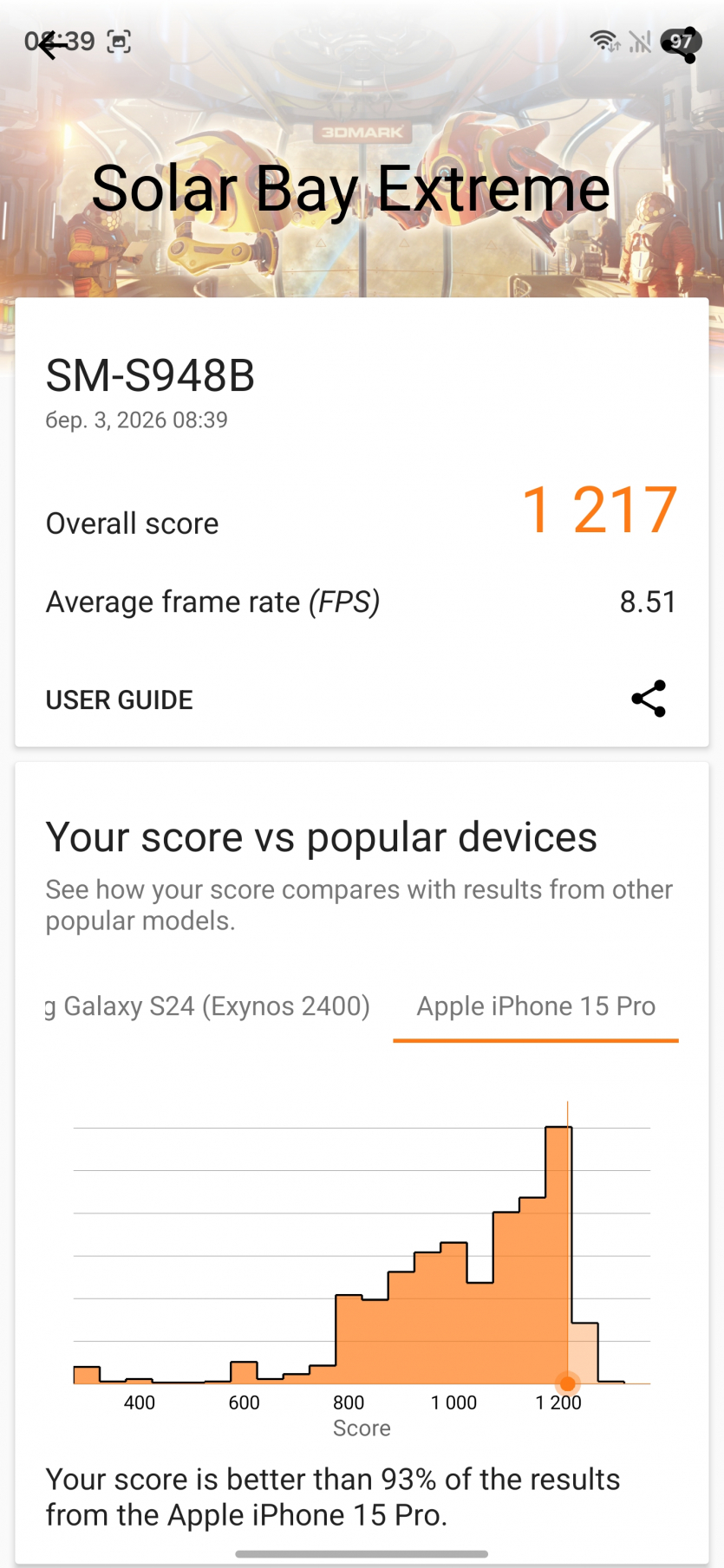Screen dimensions: 724x1568
Task: Select the Apple iPhone 15 Pro tab
Action: tap(536, 1006)
